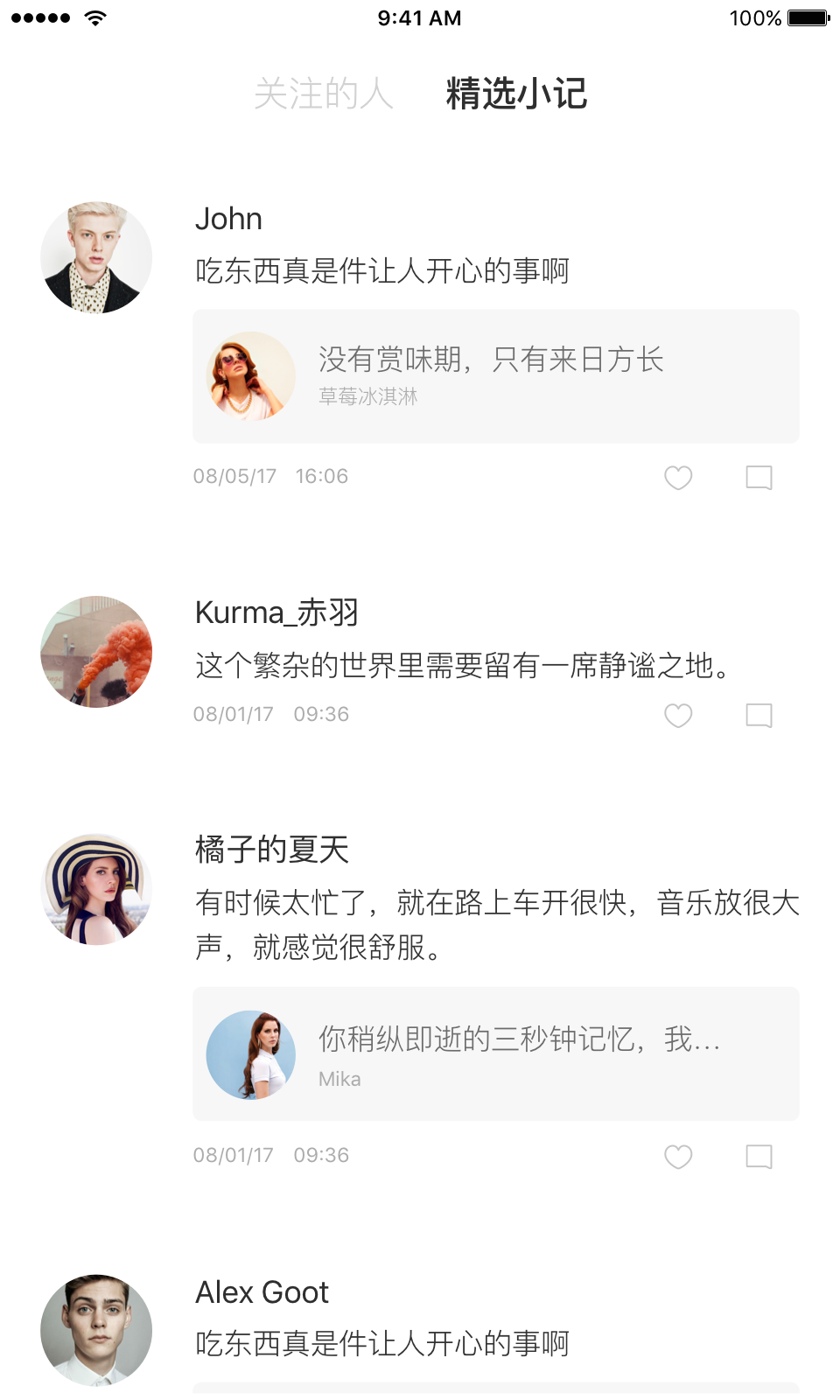This screenshot has height=1400, width=840.
Task: Tap the heart icon under Kurma_赤羽's post
Action: 678,716
